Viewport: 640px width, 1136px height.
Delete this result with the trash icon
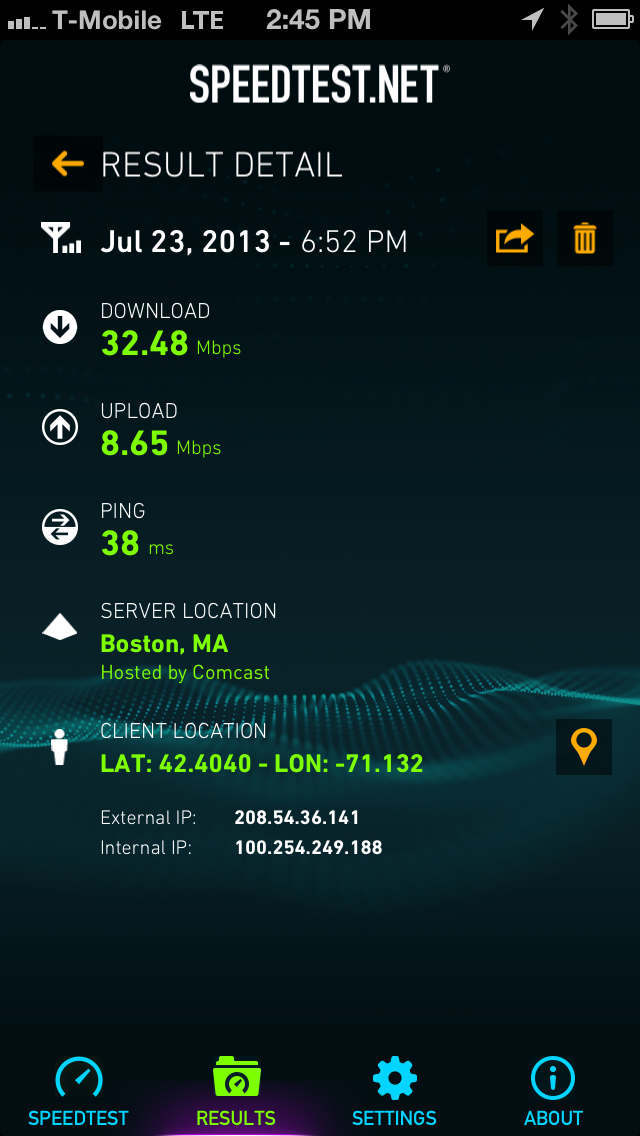tap(584, 238)
